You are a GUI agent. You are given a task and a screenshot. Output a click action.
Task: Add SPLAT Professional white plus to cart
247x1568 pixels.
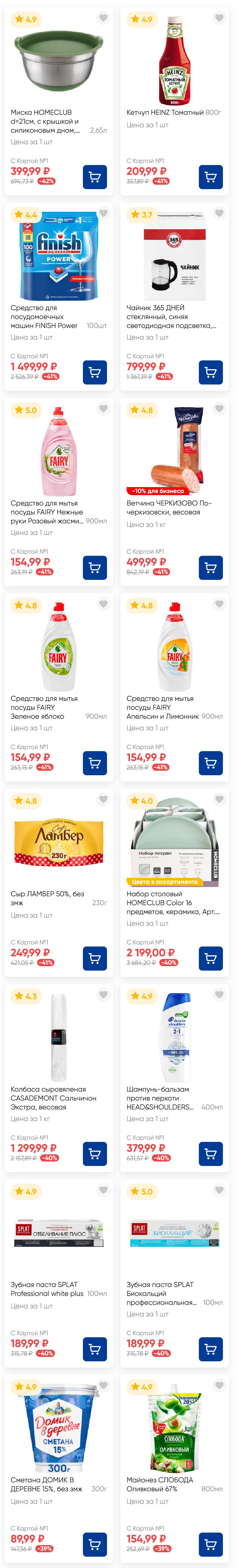(x=94, y=1349)
